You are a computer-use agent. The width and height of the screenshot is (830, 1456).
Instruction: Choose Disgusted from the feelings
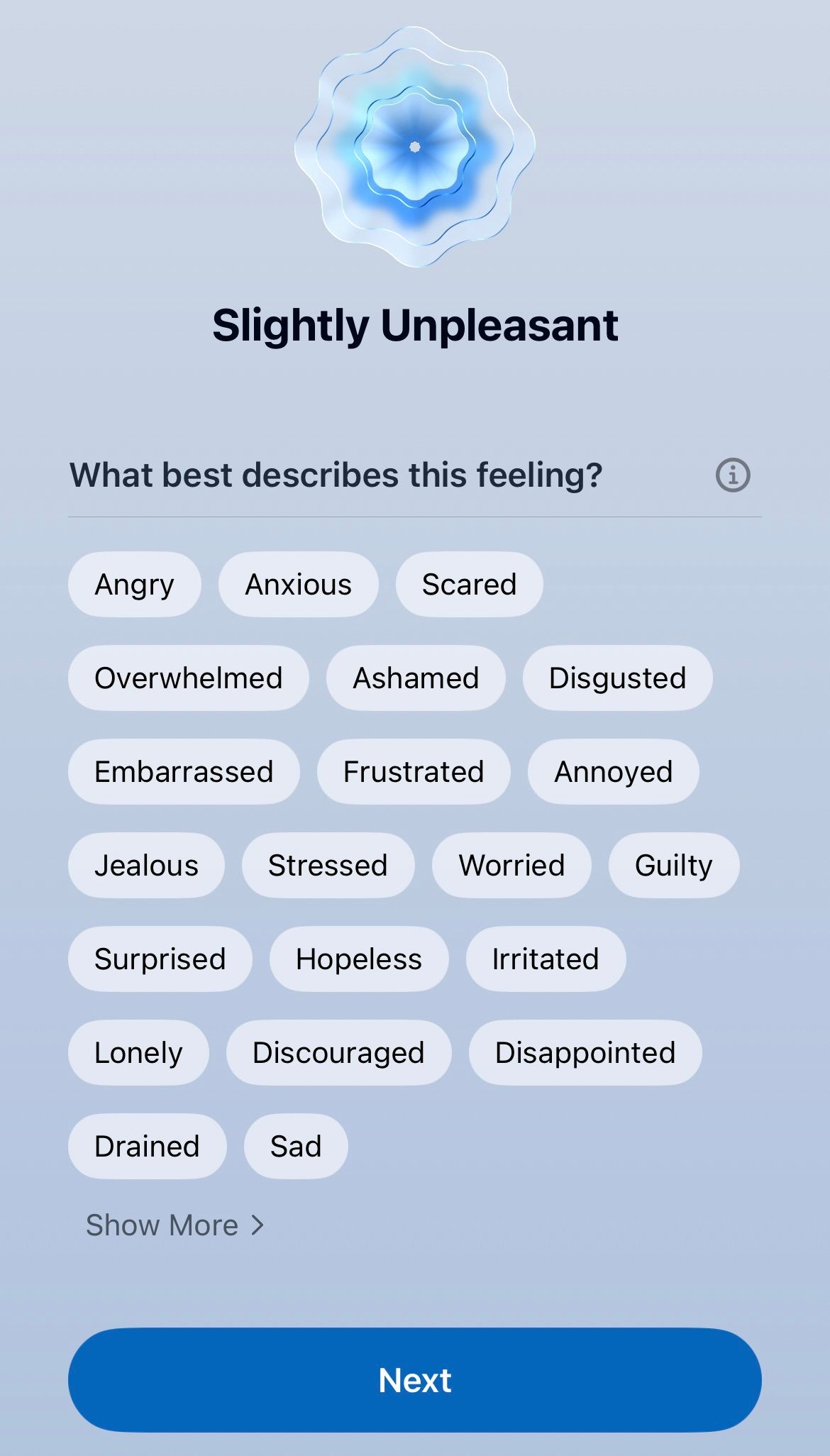click(x=617, y=678)
